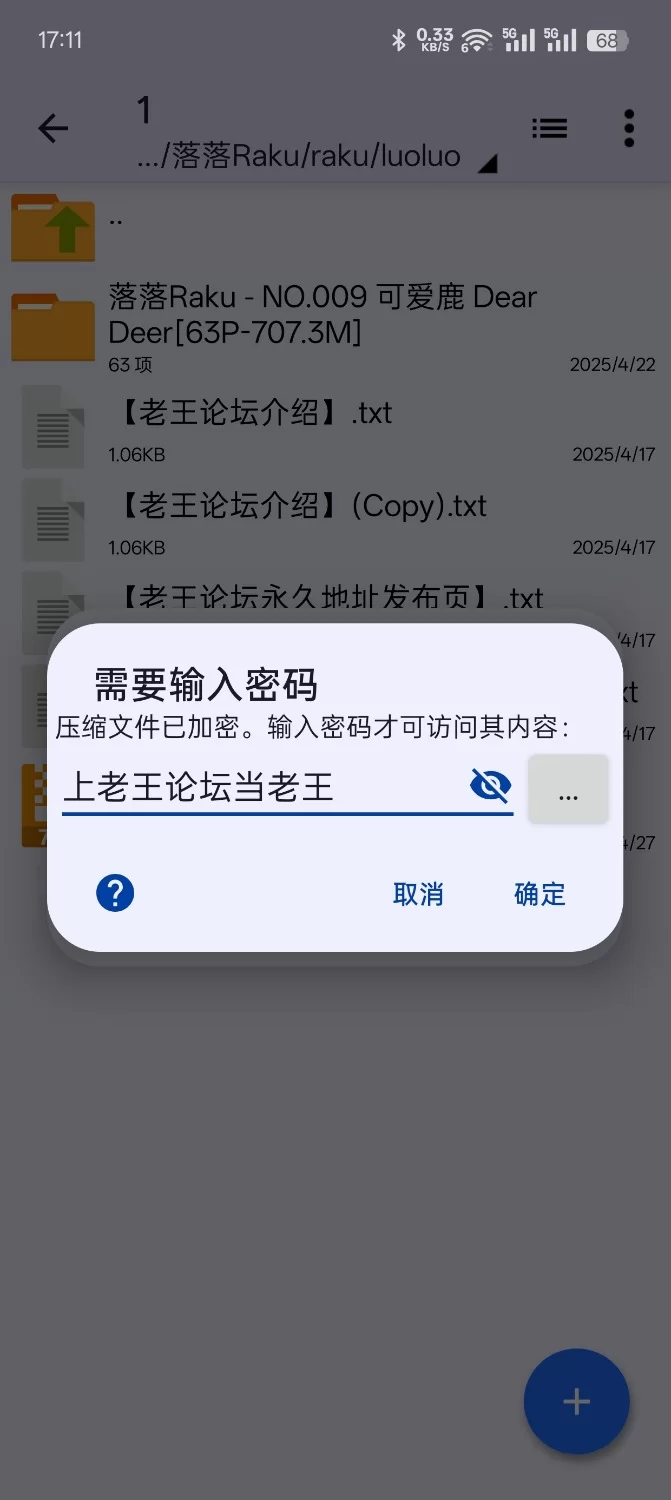Tap the password input field

click(260, 787)
